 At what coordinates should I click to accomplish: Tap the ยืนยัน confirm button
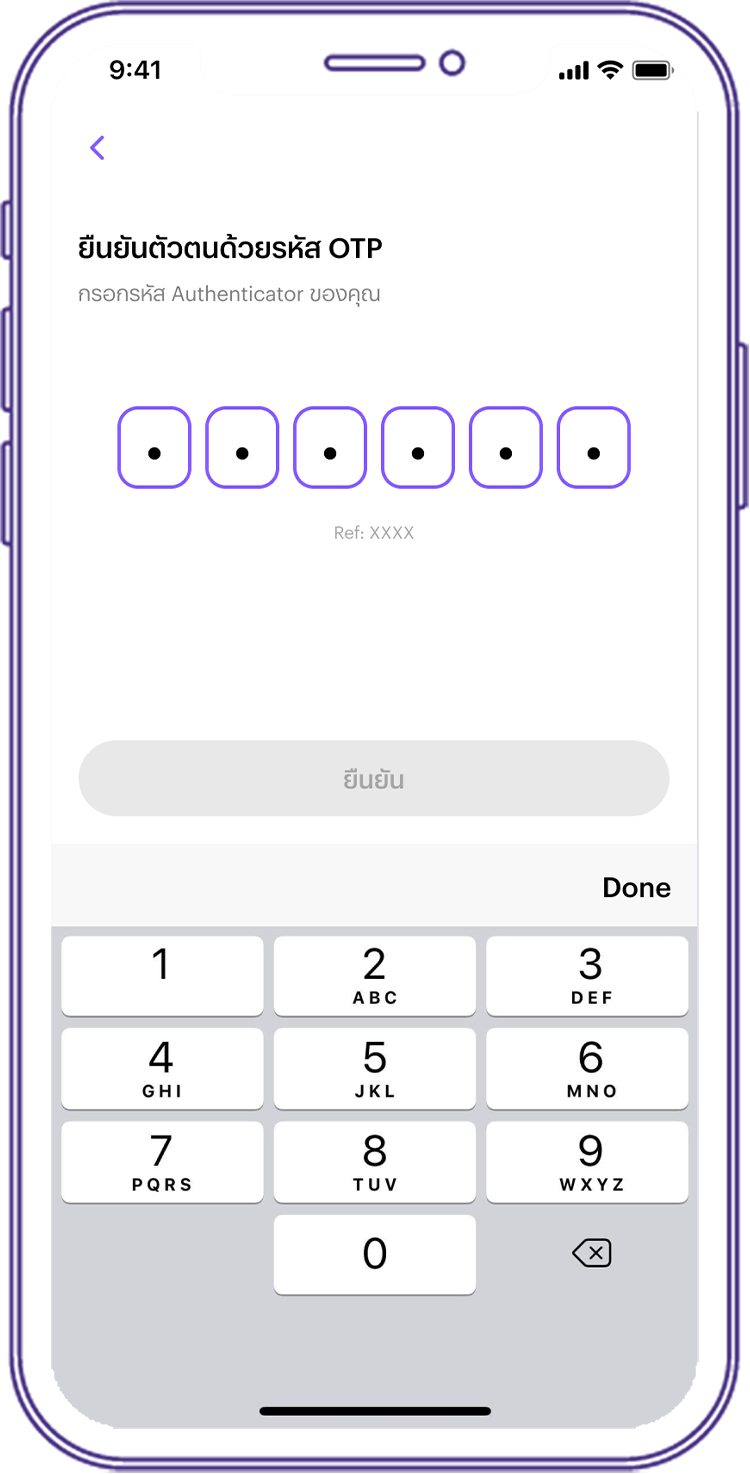point(374,778)
